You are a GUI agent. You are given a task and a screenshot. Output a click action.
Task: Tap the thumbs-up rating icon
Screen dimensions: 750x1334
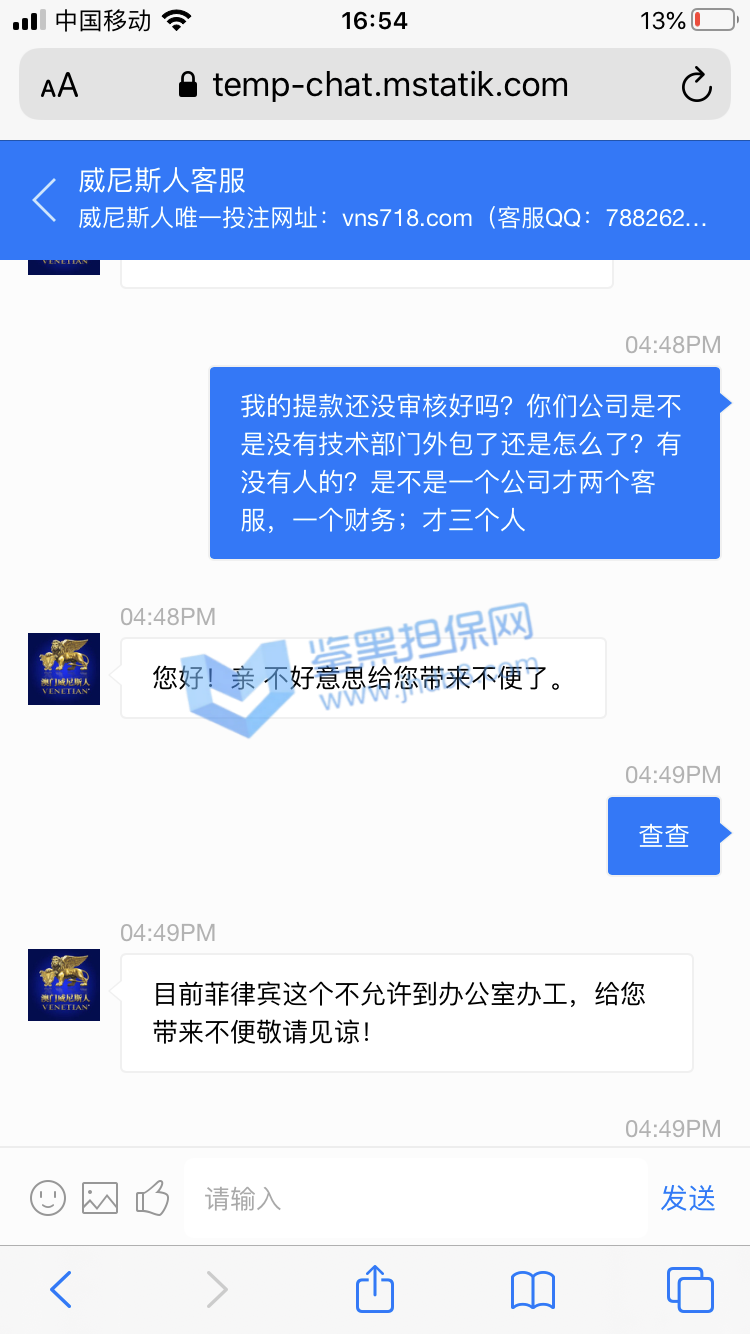[x=152, y=1197]
